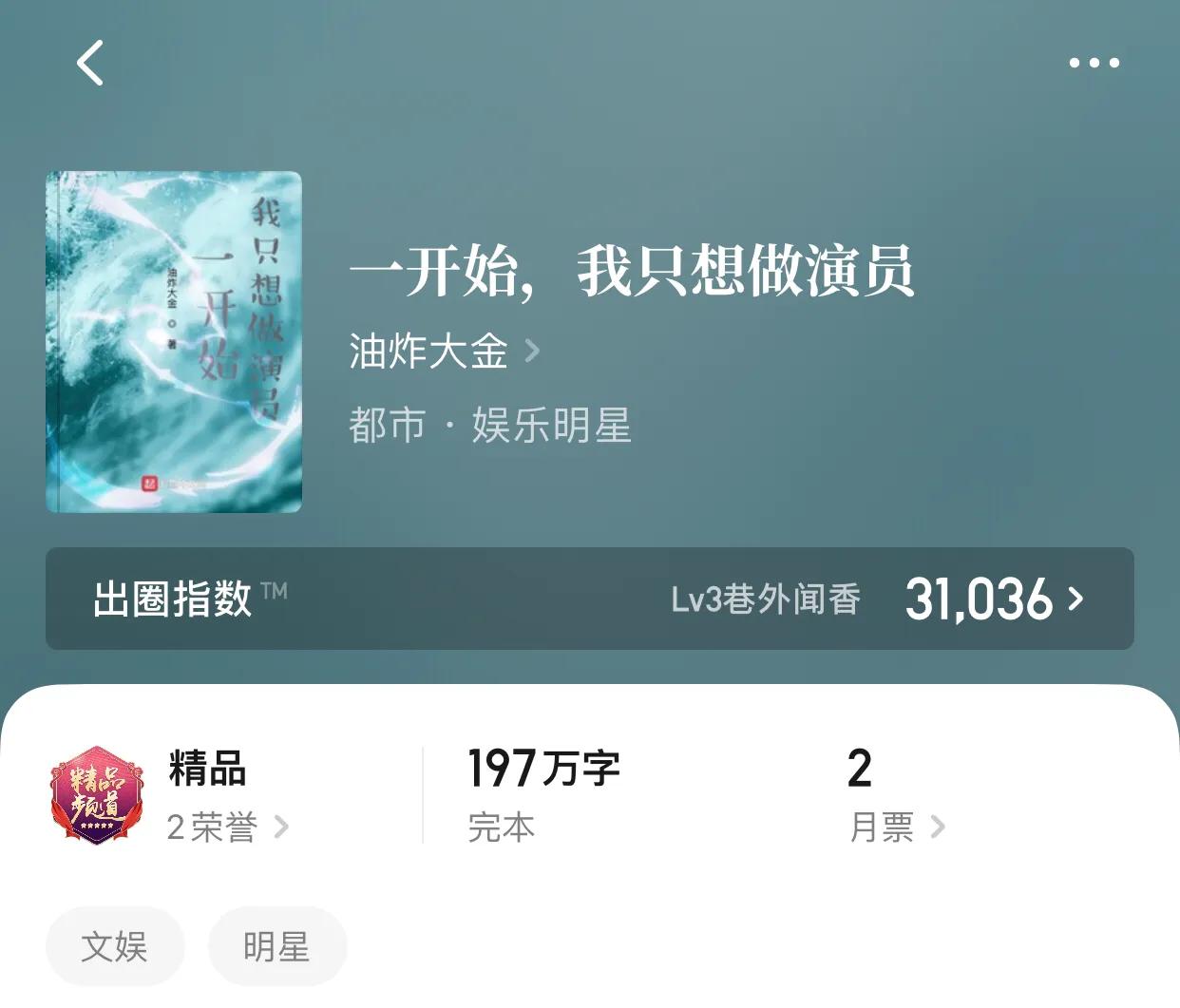Select the 文娱 tag chip
1180x1008 pixels.
coord(115,946)
